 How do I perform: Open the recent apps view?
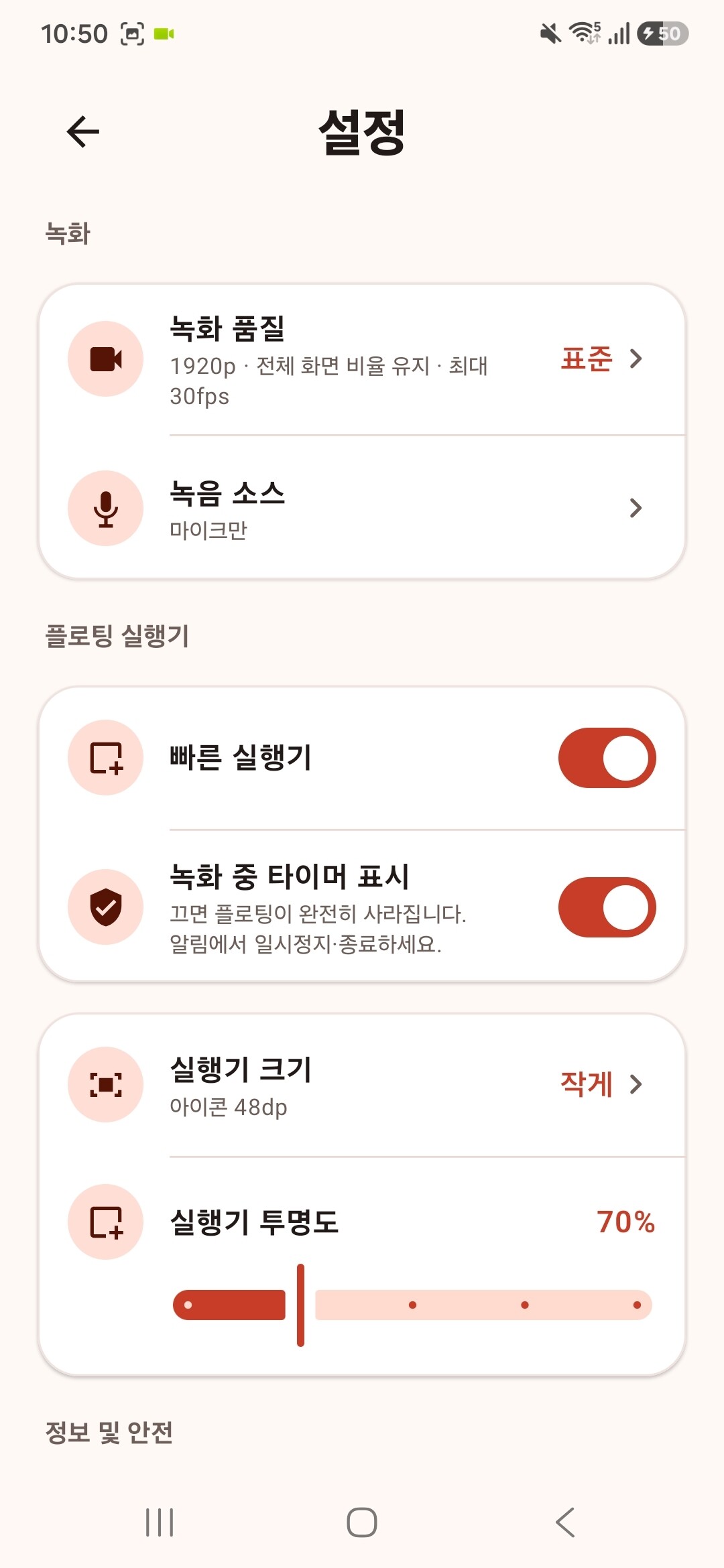tap(160, 1522)
